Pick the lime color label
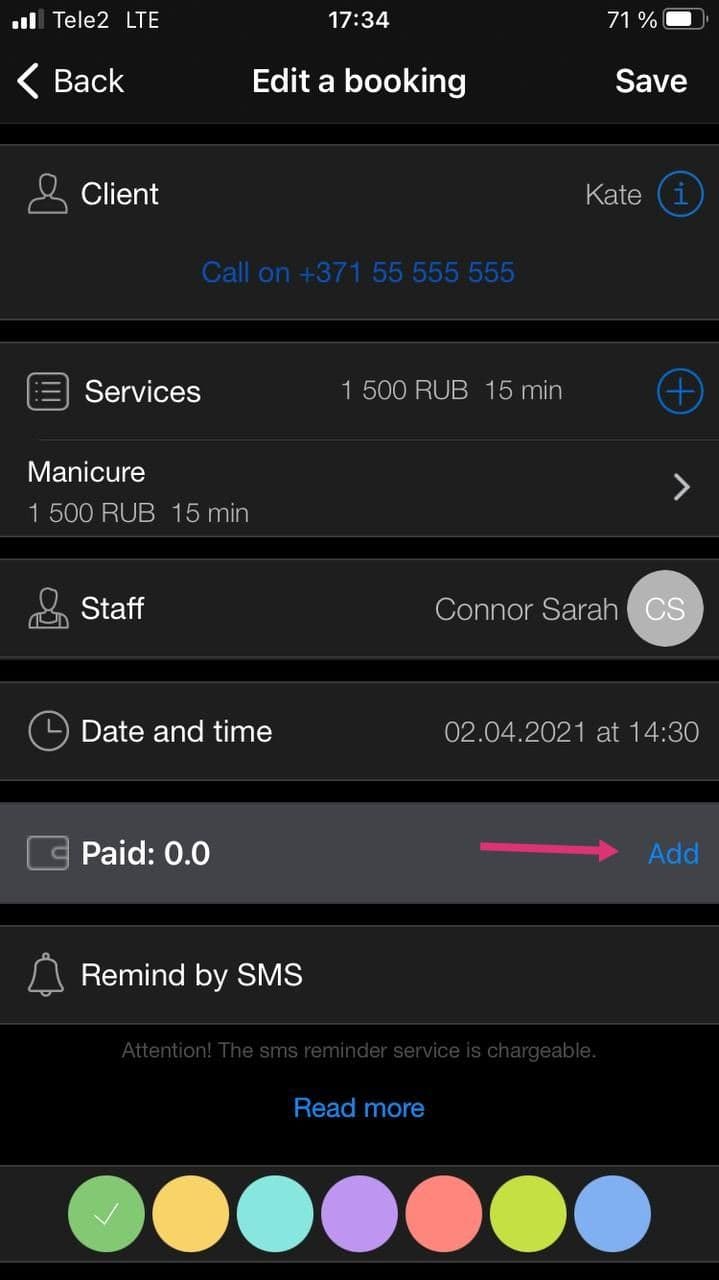719x1280 pixels. click(528, 1214)
